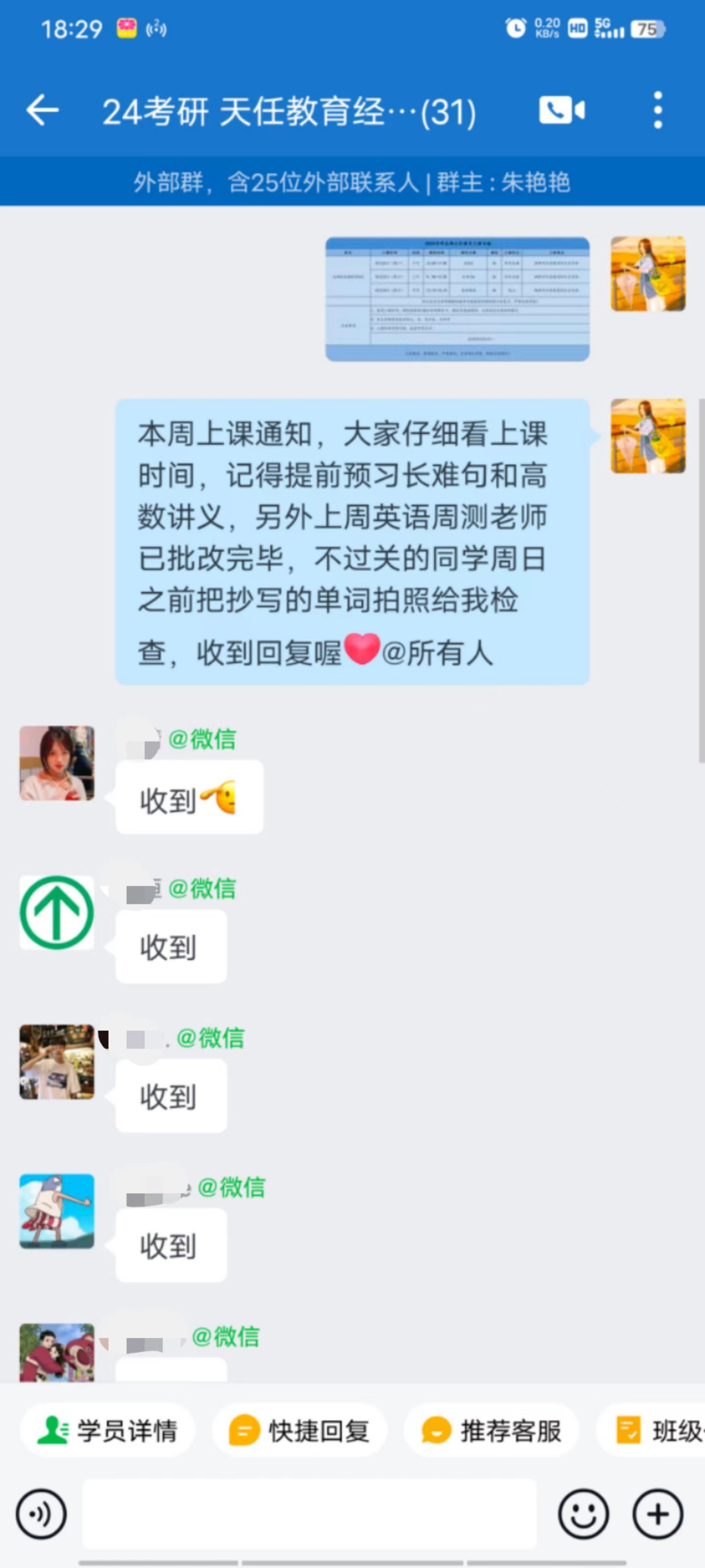Go back using the top-left arrow
This screenshot has width=705, height=1568.
point(43,111)
